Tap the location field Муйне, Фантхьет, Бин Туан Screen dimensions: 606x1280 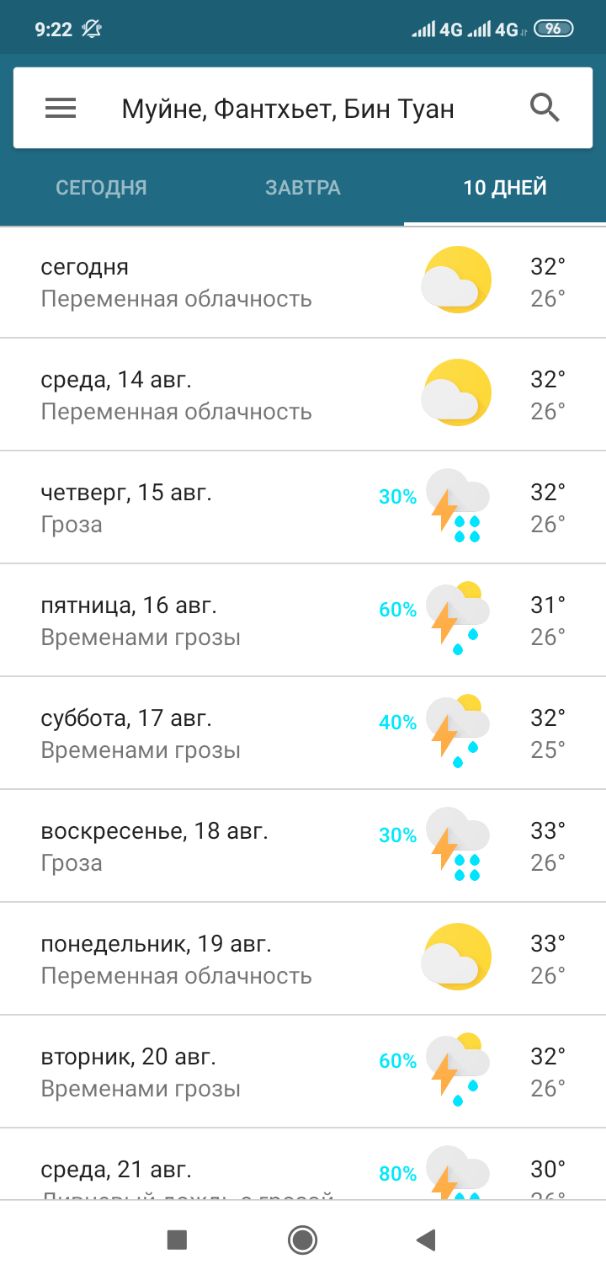(x=288, y=108)
